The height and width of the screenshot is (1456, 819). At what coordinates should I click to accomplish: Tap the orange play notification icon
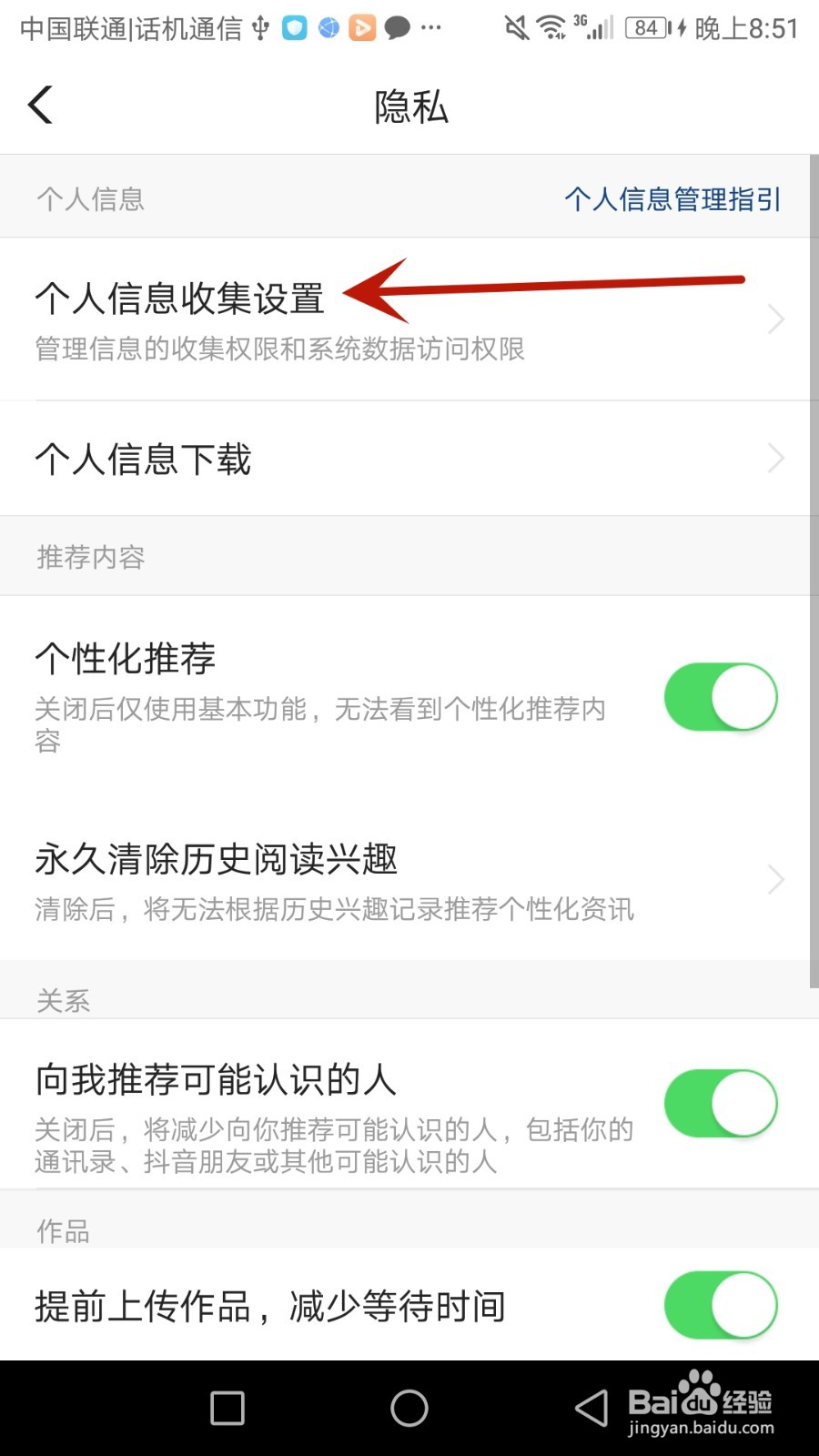point(362,27)
